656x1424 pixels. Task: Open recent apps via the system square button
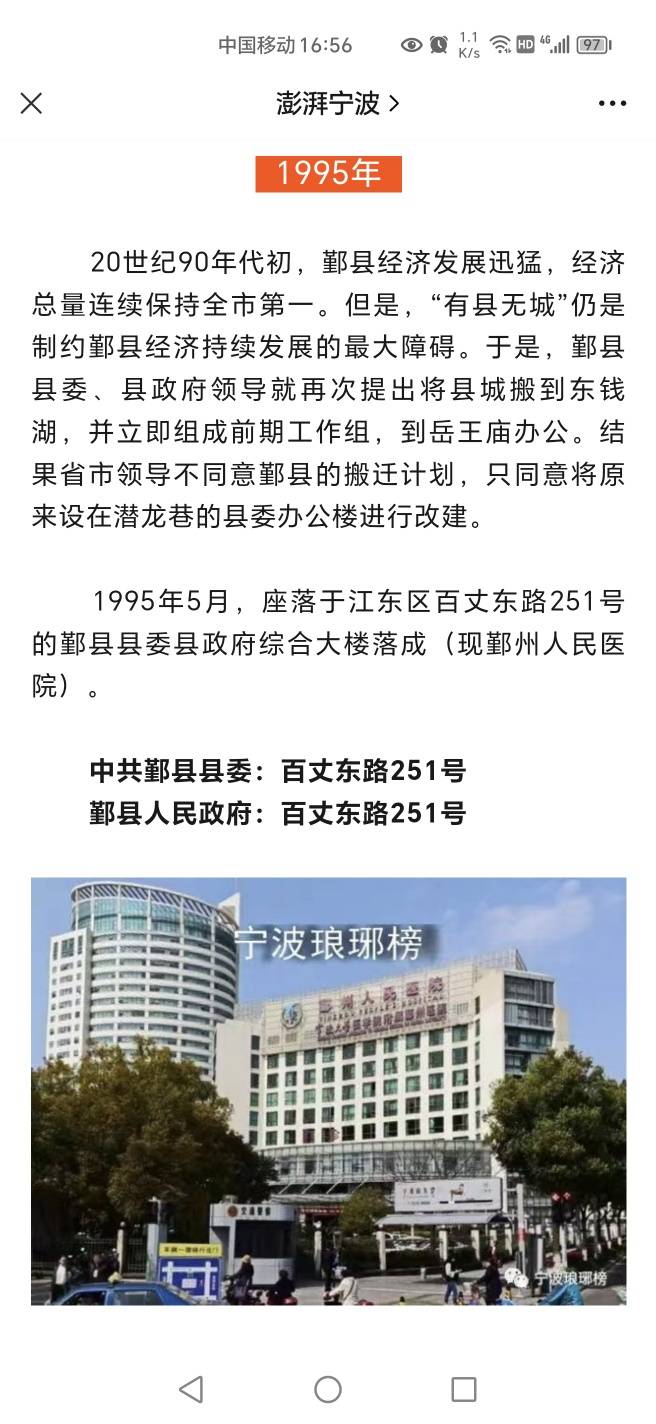point(464,1389)
